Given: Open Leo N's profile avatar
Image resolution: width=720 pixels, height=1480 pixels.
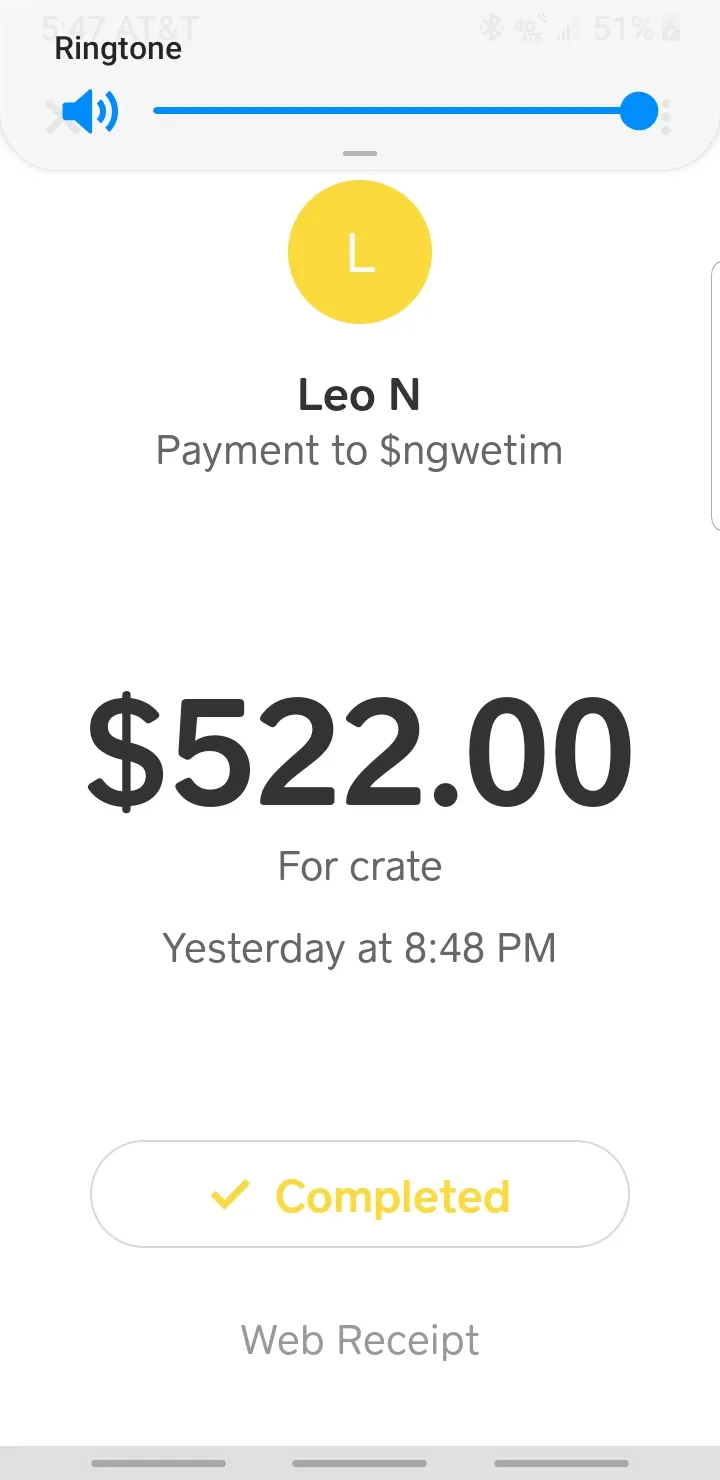Looking at the screenshot, I should click(x=360, y=252).
